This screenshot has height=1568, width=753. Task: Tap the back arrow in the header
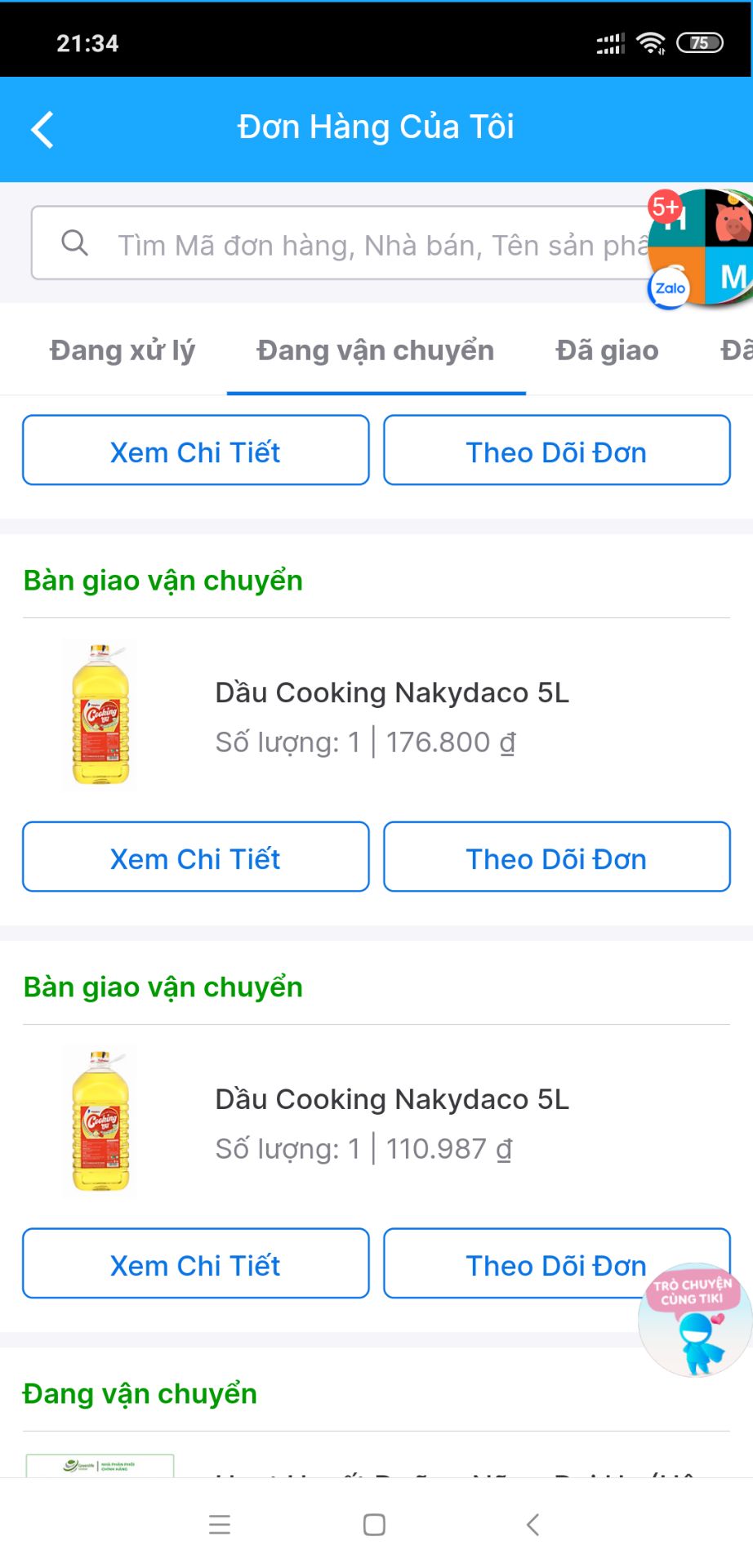coord(42,128)
